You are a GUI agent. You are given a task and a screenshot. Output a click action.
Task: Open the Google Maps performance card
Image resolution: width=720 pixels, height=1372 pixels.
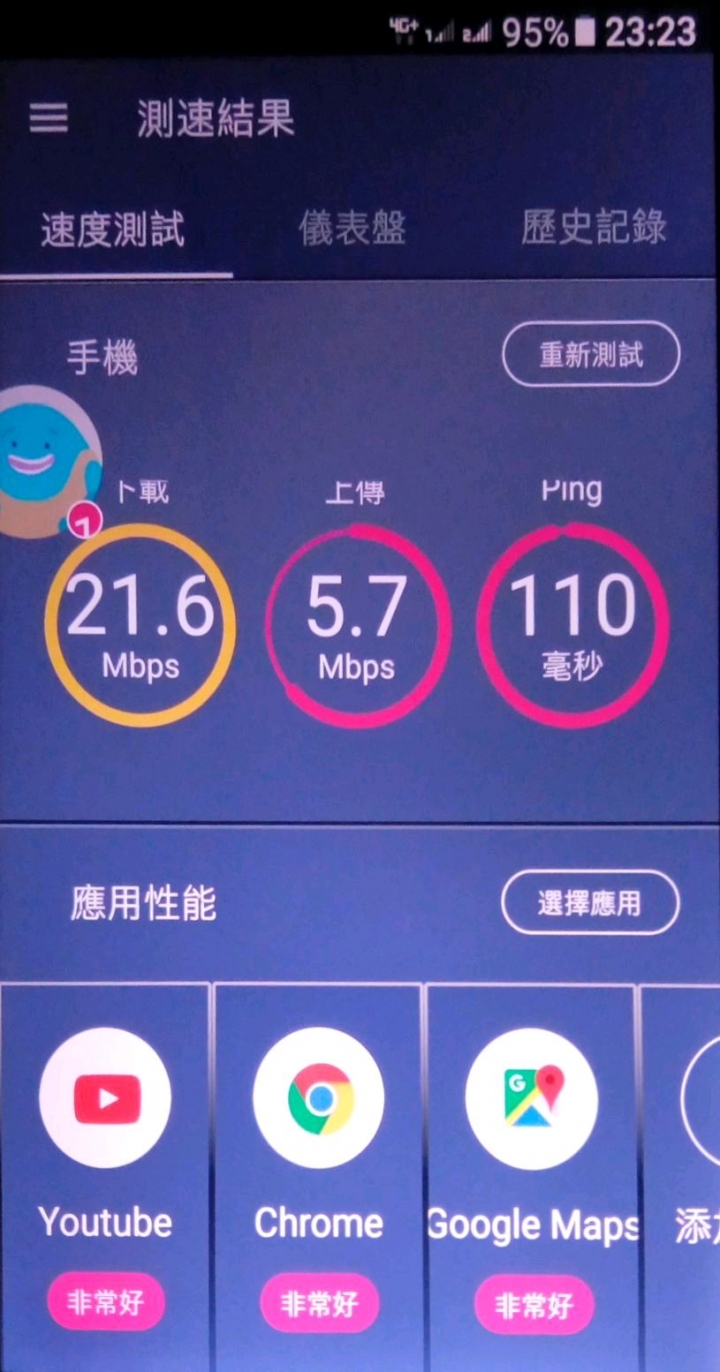click(x=532, y=1170)
